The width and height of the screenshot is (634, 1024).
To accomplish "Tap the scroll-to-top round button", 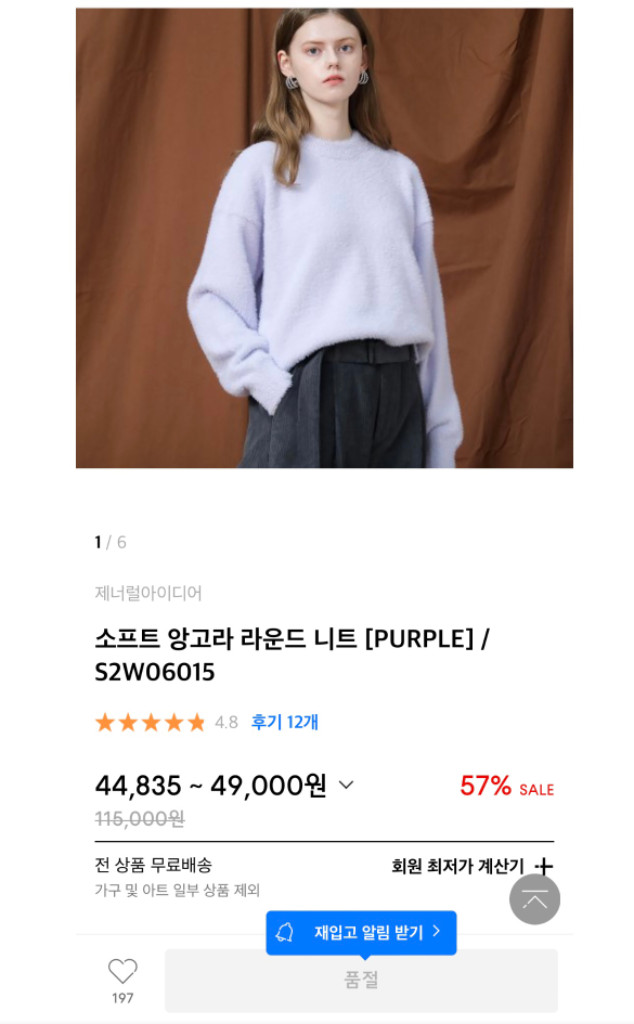I will tap(535, 900).
